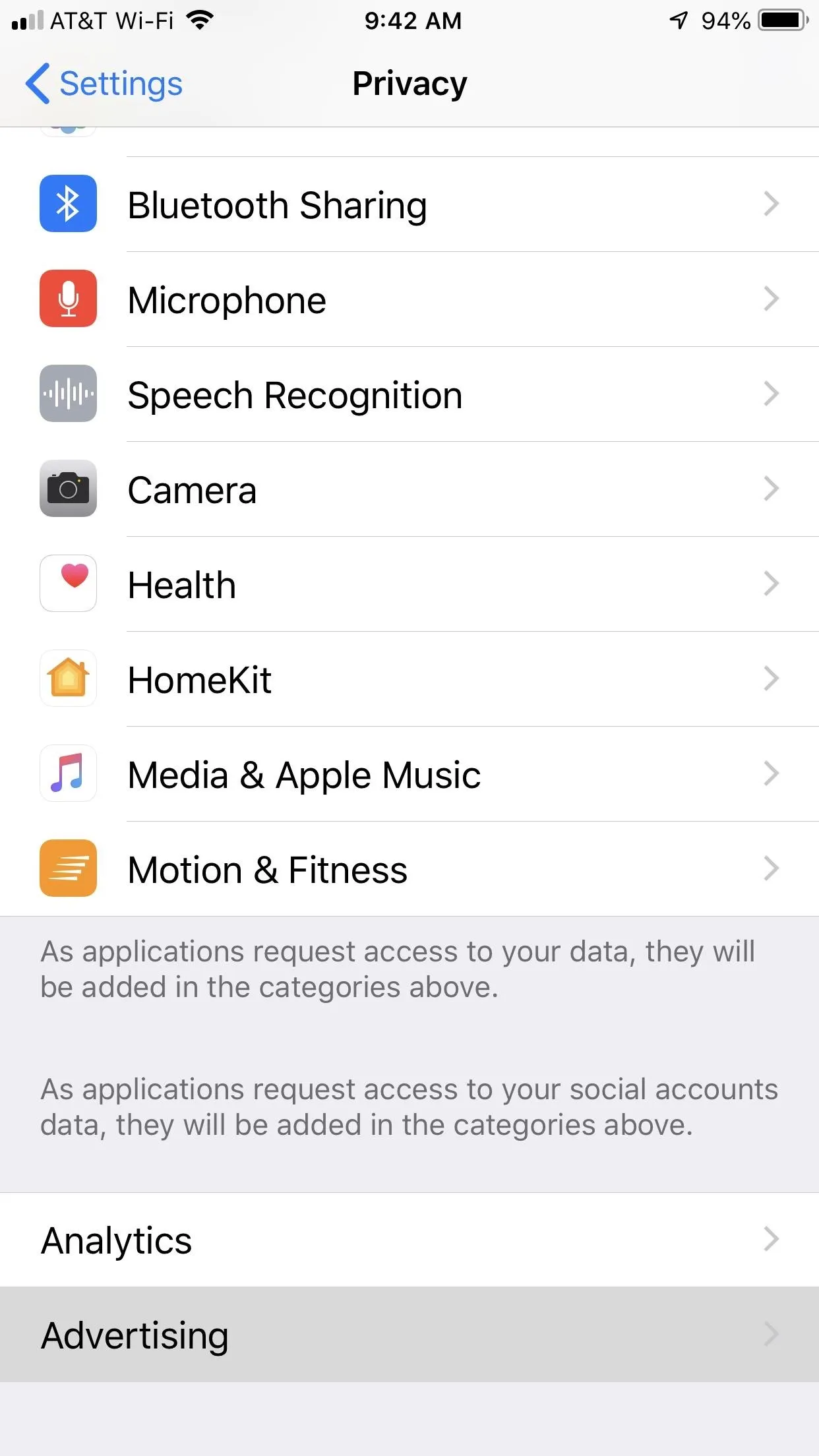Open Media & Apple Music settings

coord(409,774)
